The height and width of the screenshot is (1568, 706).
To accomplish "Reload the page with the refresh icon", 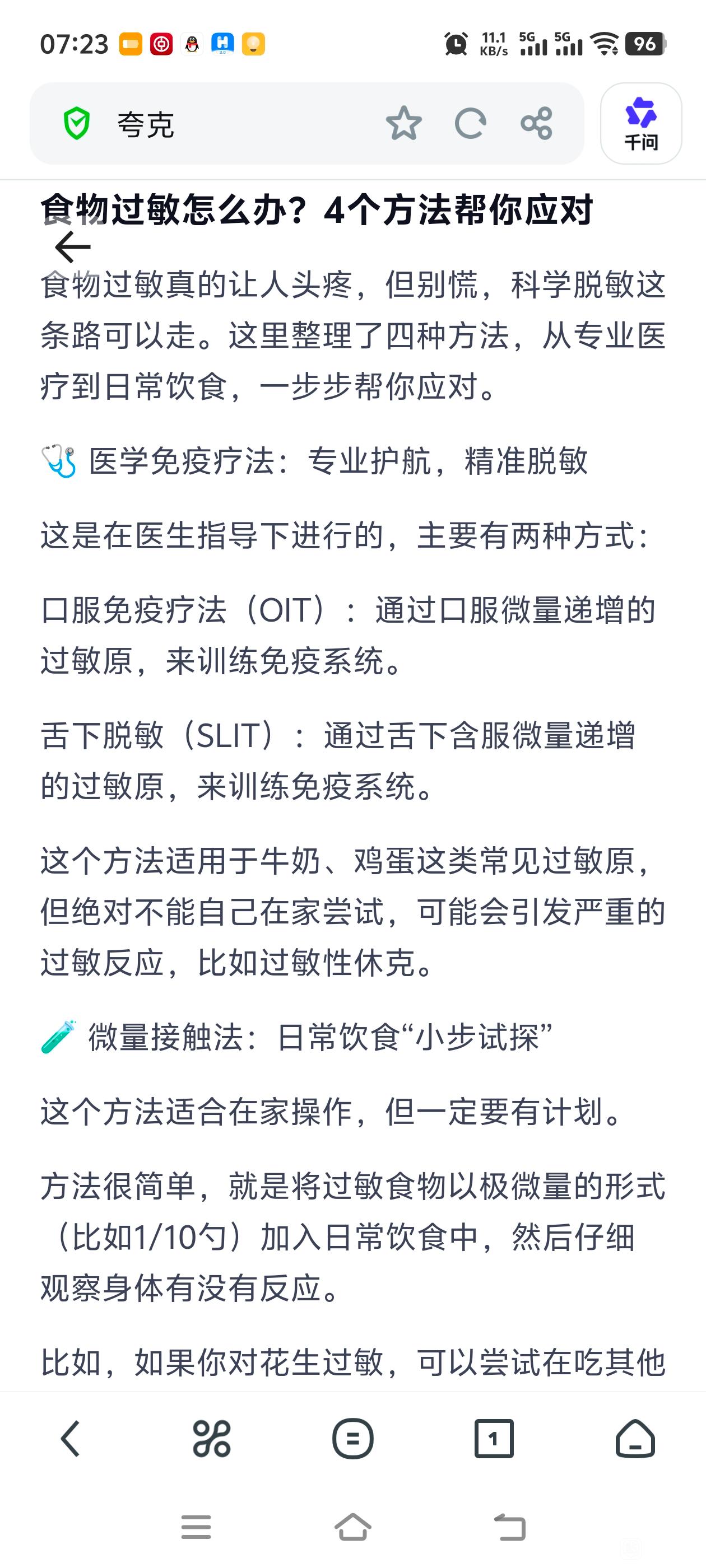I will point(470,124).
